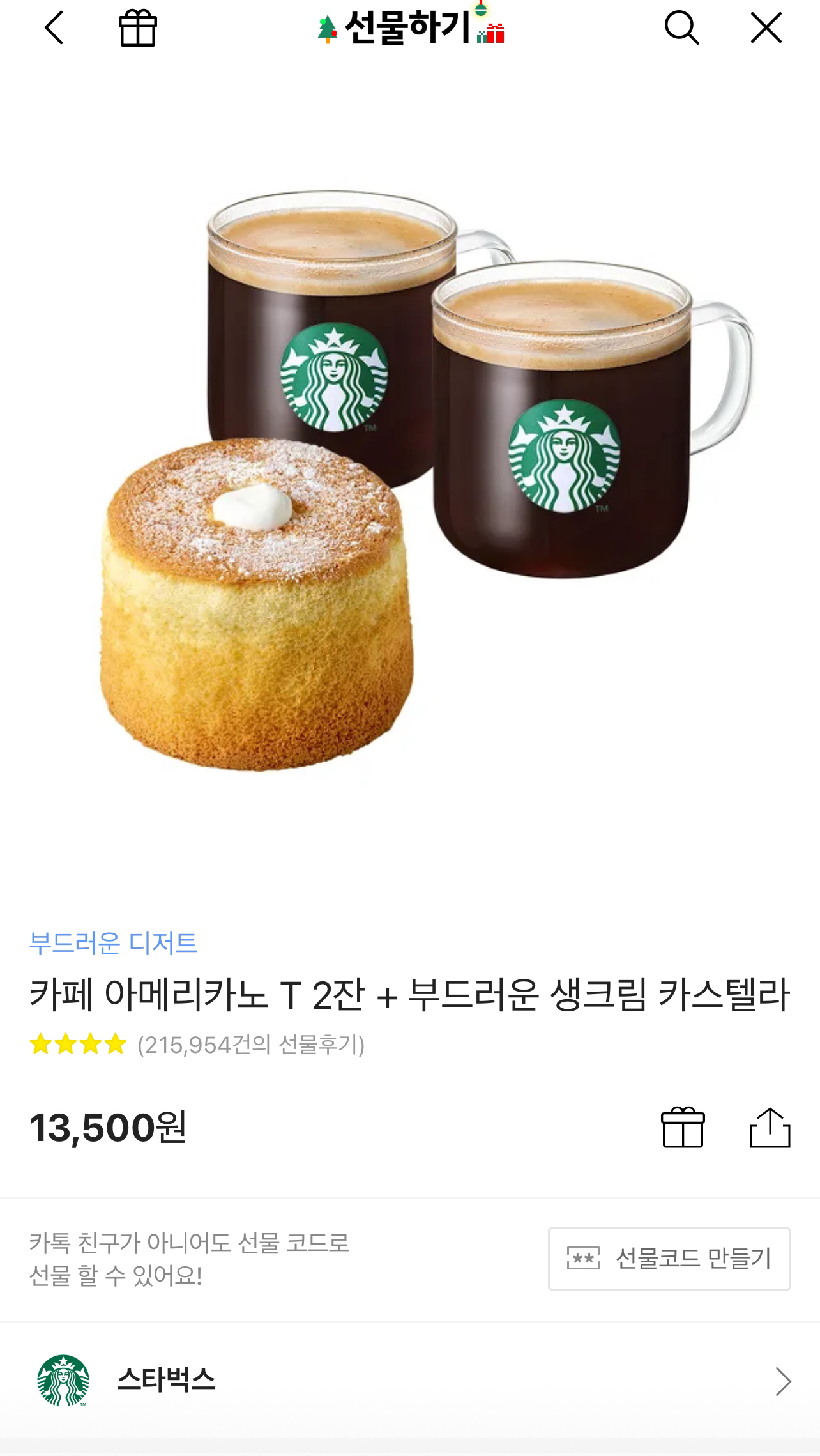View the 215,954 gift reviews

[x=251, y=1045]
